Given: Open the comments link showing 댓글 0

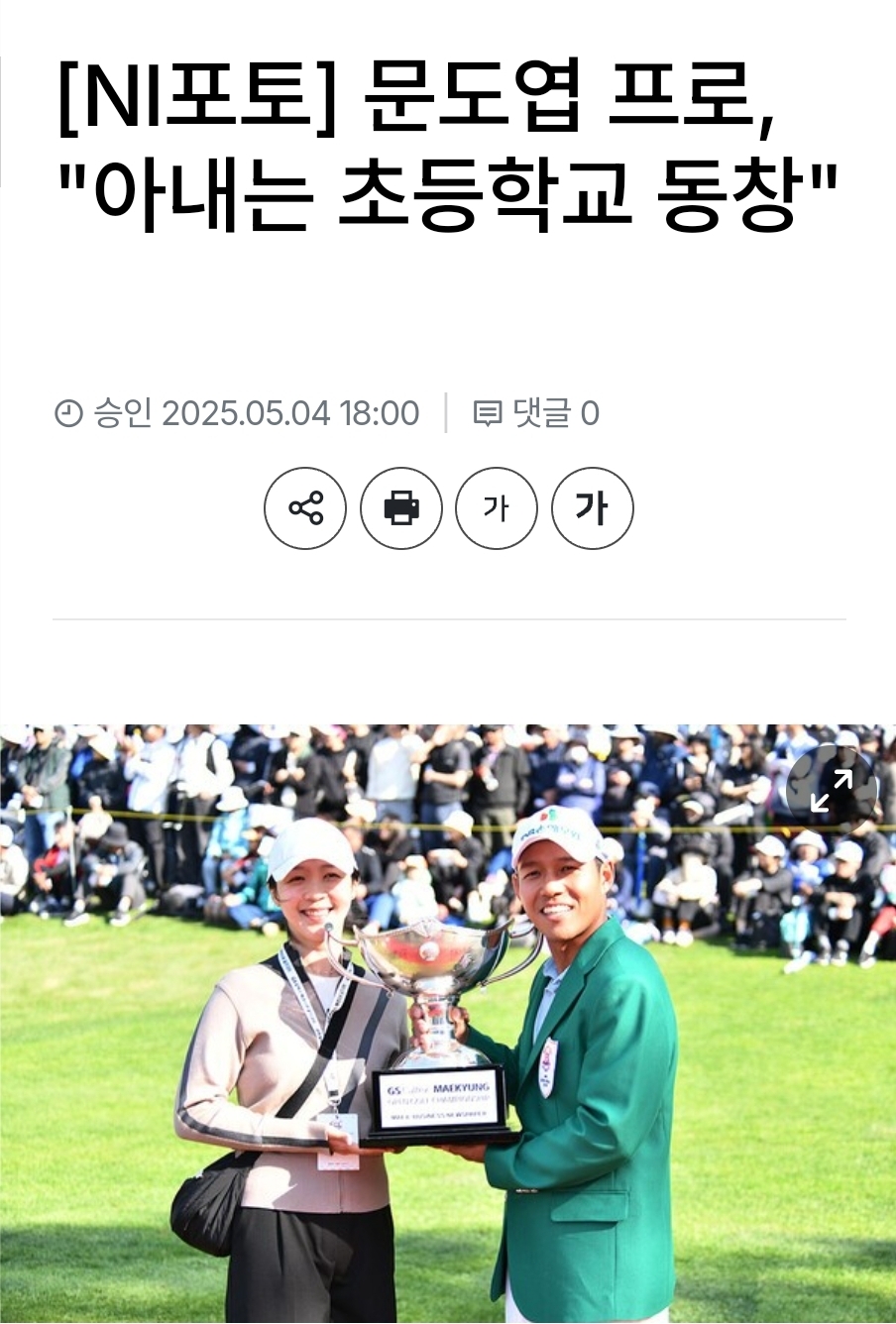Looking at the screenshot, I should (x=536, y=413).
